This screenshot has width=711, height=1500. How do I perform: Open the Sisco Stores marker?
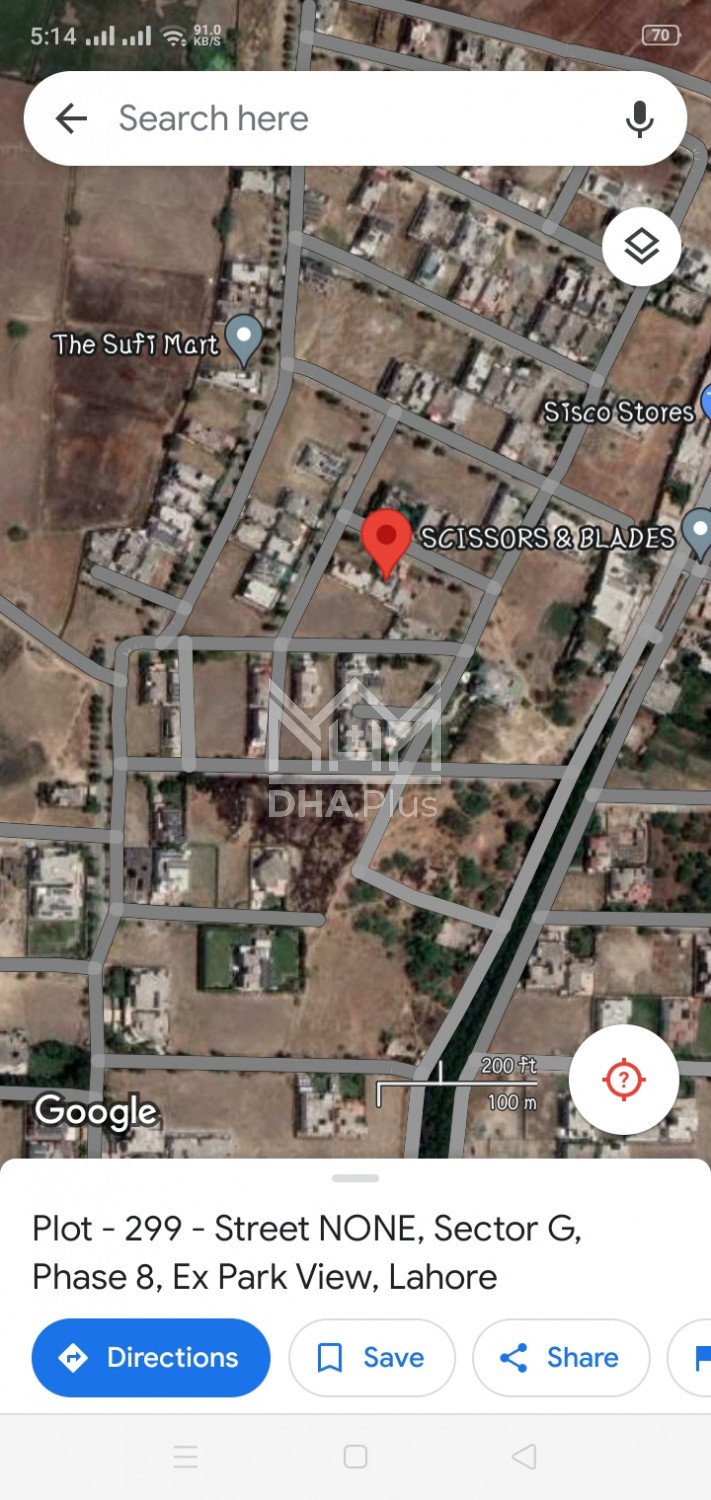tap(704, 404)
